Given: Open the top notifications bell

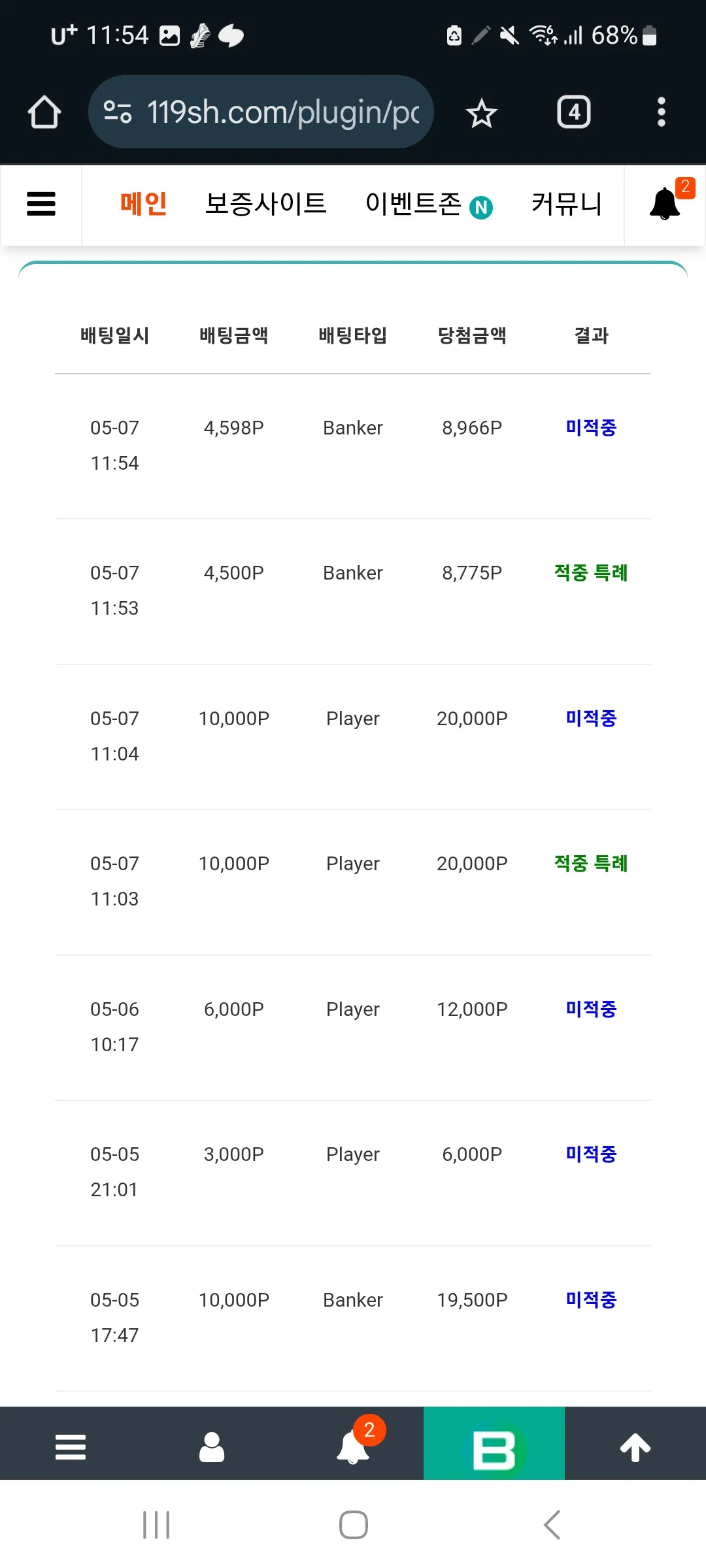Looking at the screenshot, I should tap(665, 204).
